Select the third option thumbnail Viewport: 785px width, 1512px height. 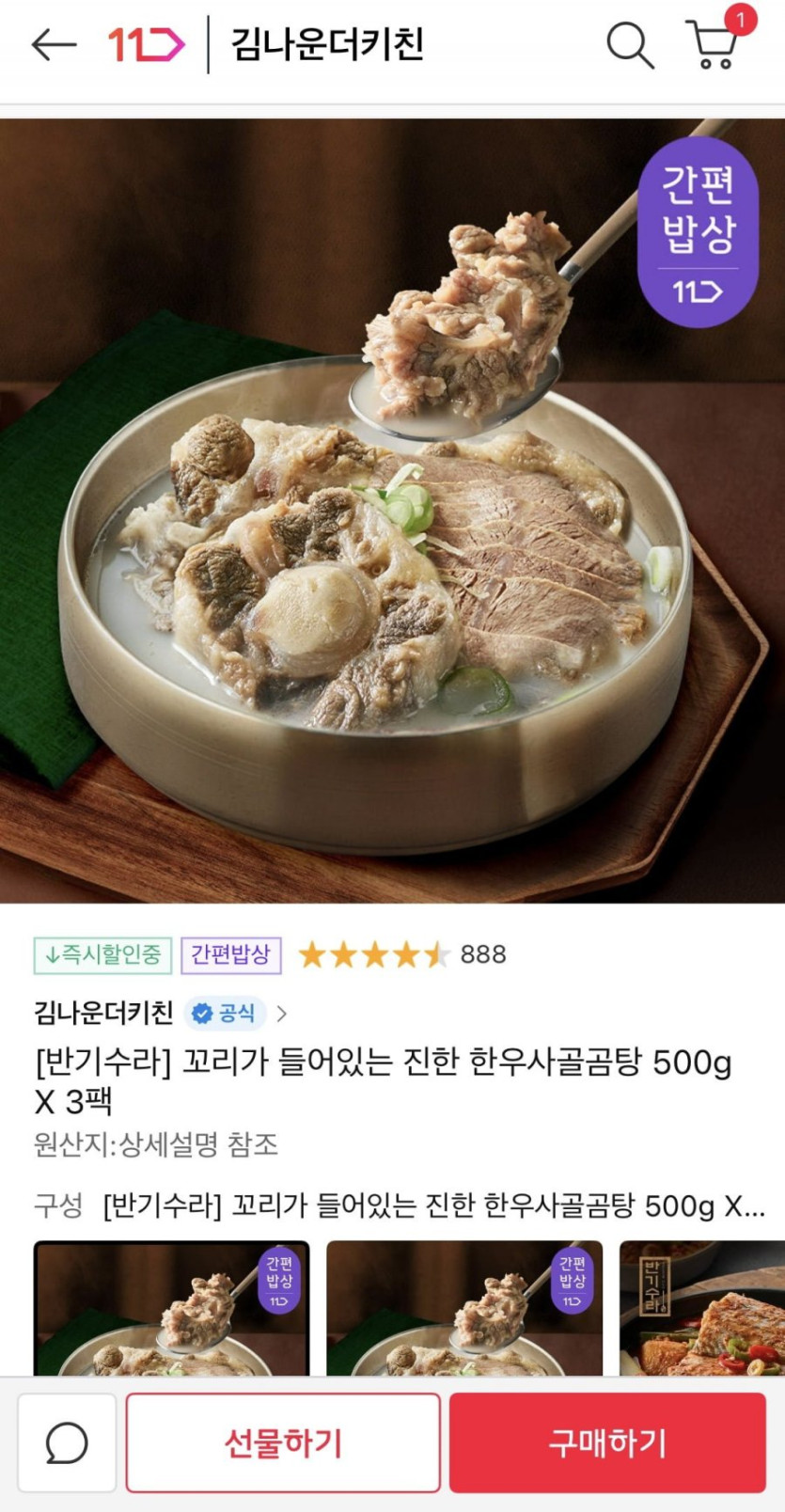pos(702,1308)
